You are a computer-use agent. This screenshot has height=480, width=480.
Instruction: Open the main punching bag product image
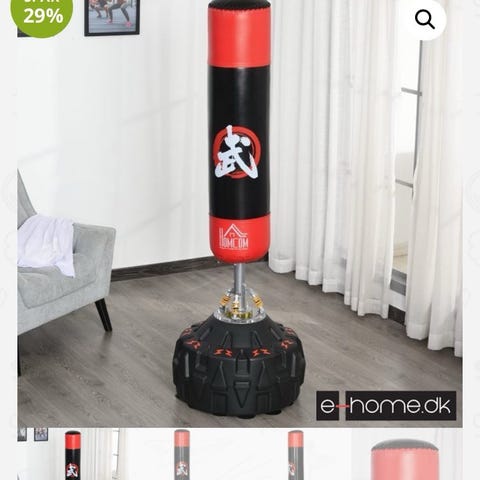pos(240,213)
